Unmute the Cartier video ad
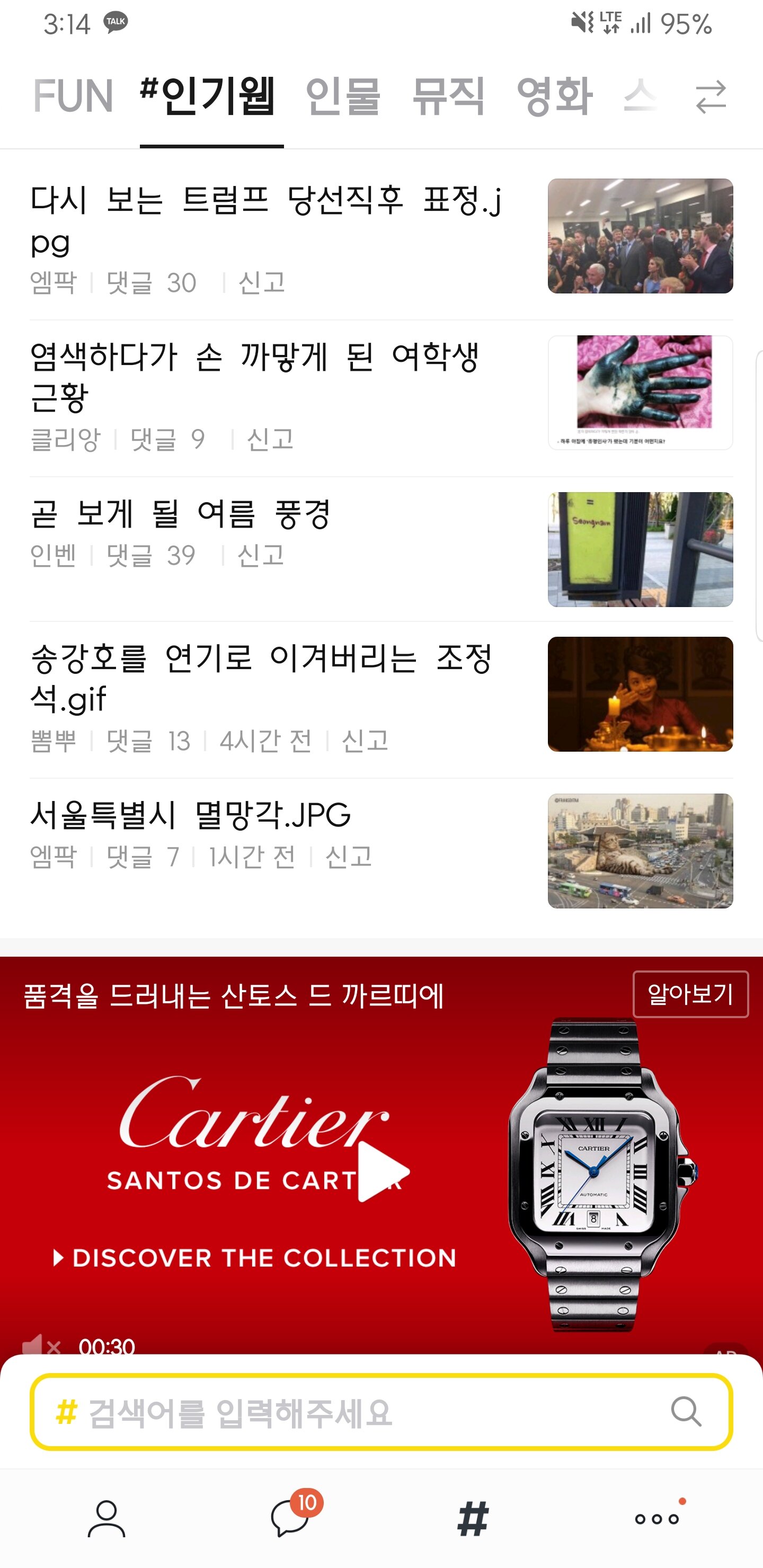Screen dimensions: 763x1568 point(40,1346)
